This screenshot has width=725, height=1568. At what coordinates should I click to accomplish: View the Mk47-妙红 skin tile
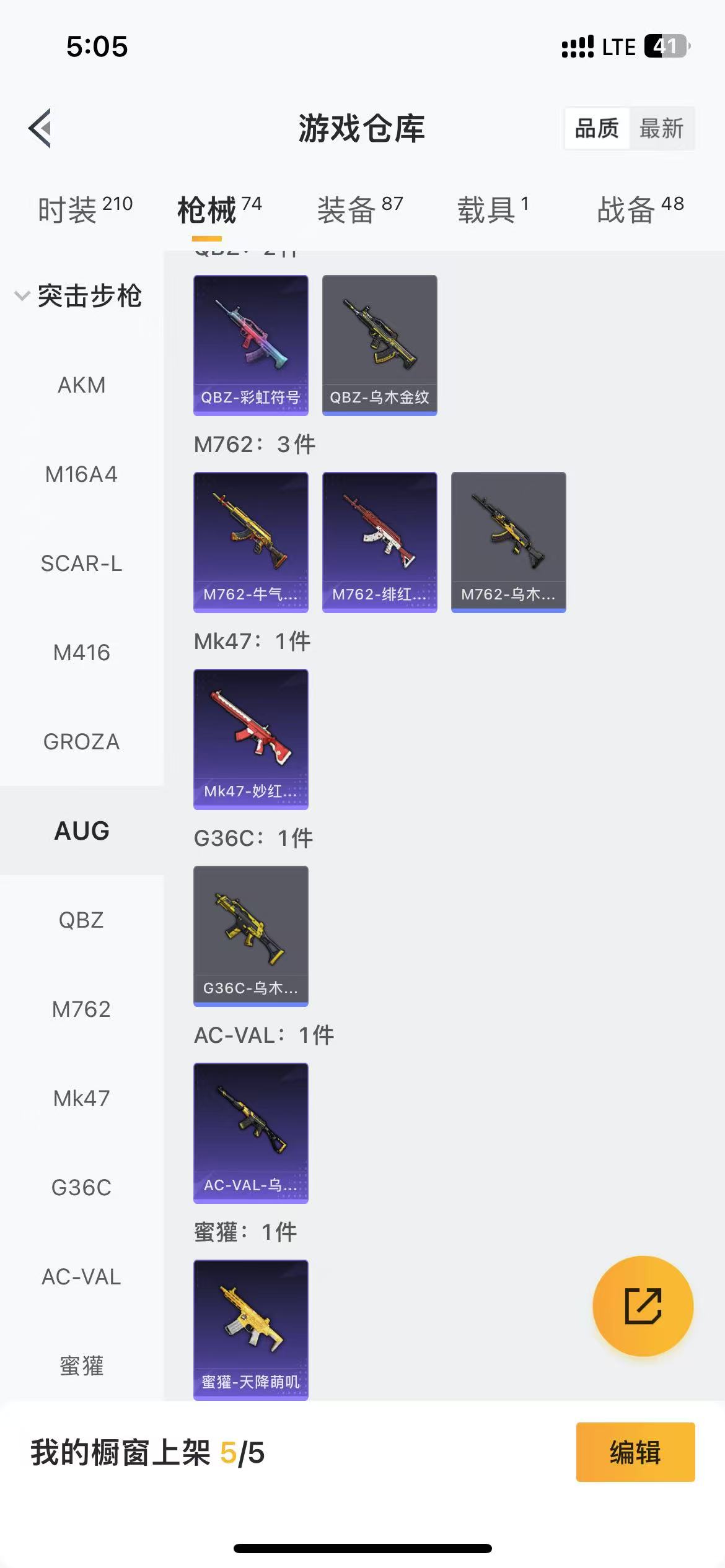[251, 739]
